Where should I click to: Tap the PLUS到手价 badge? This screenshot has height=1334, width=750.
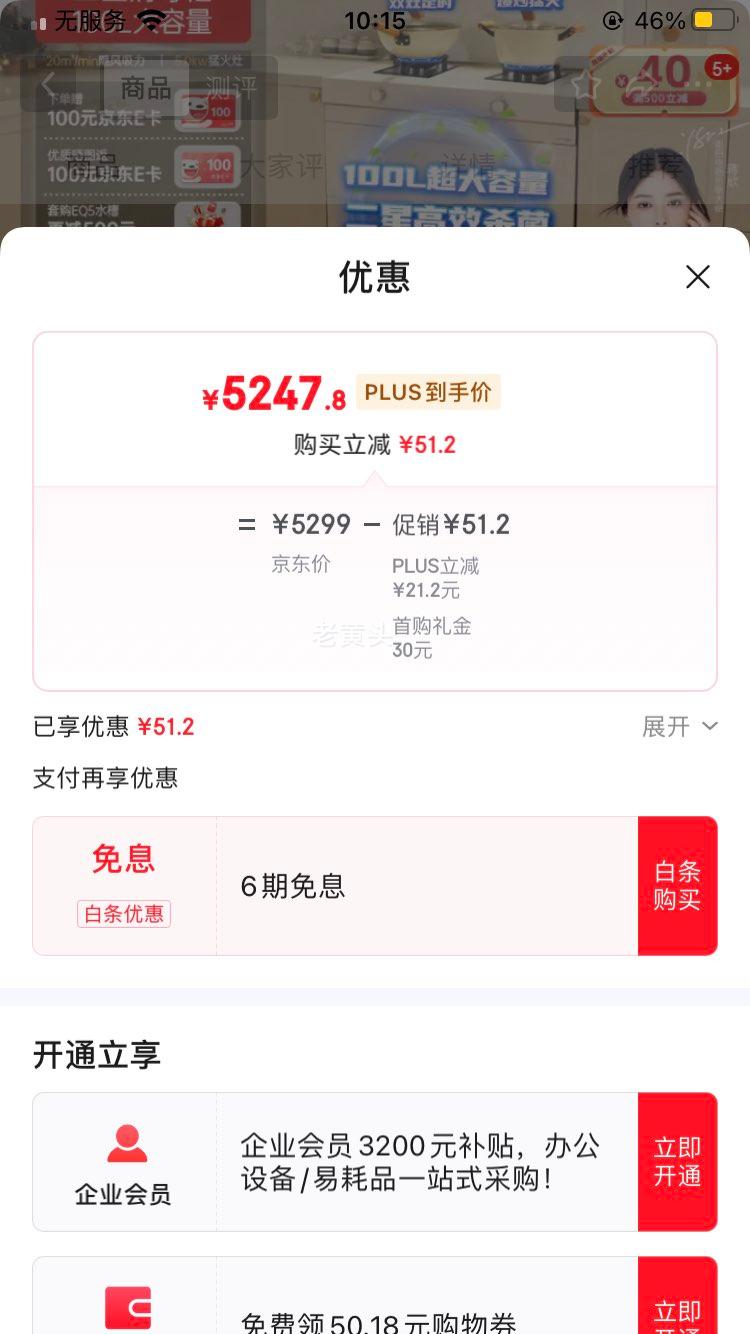[x=428, y=392]
